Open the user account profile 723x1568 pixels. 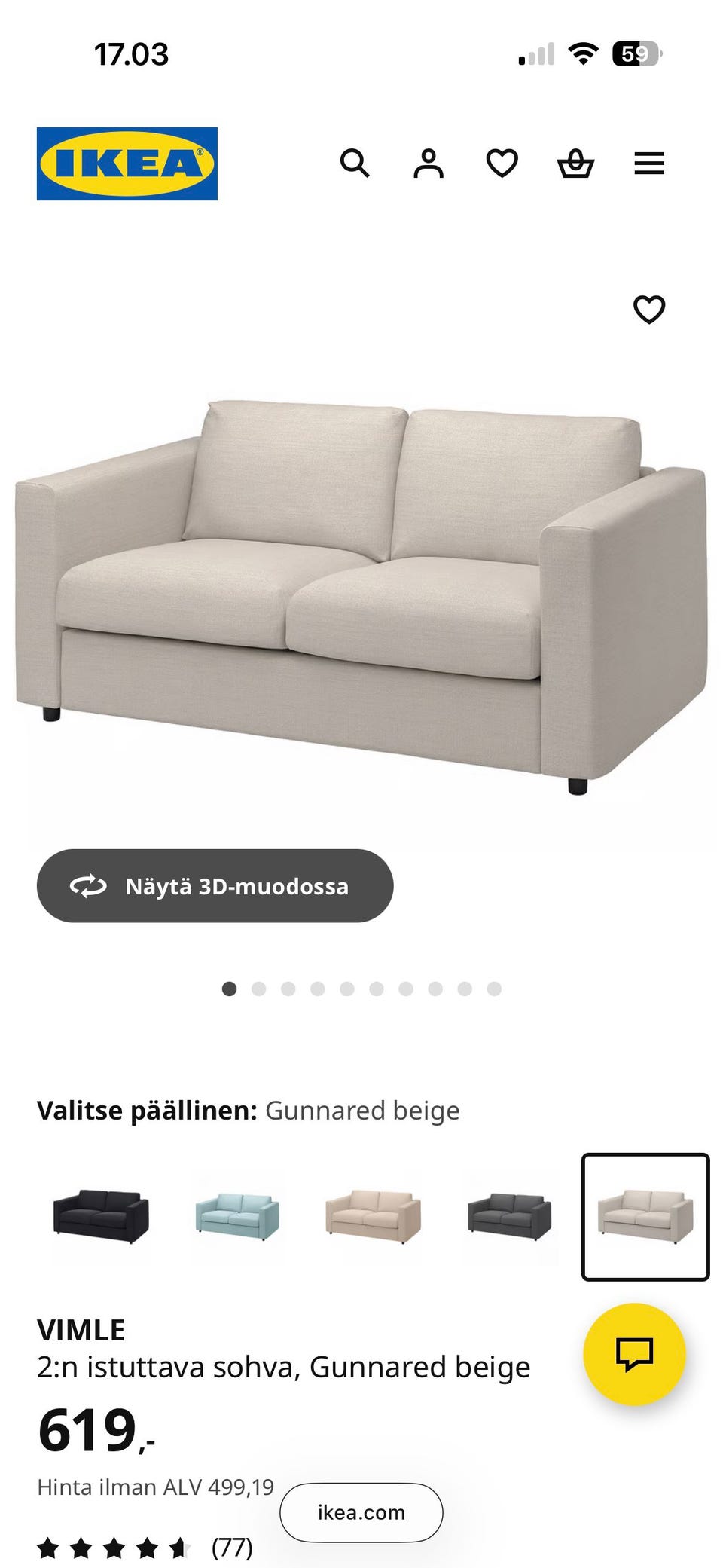click(x=428, y=163)
